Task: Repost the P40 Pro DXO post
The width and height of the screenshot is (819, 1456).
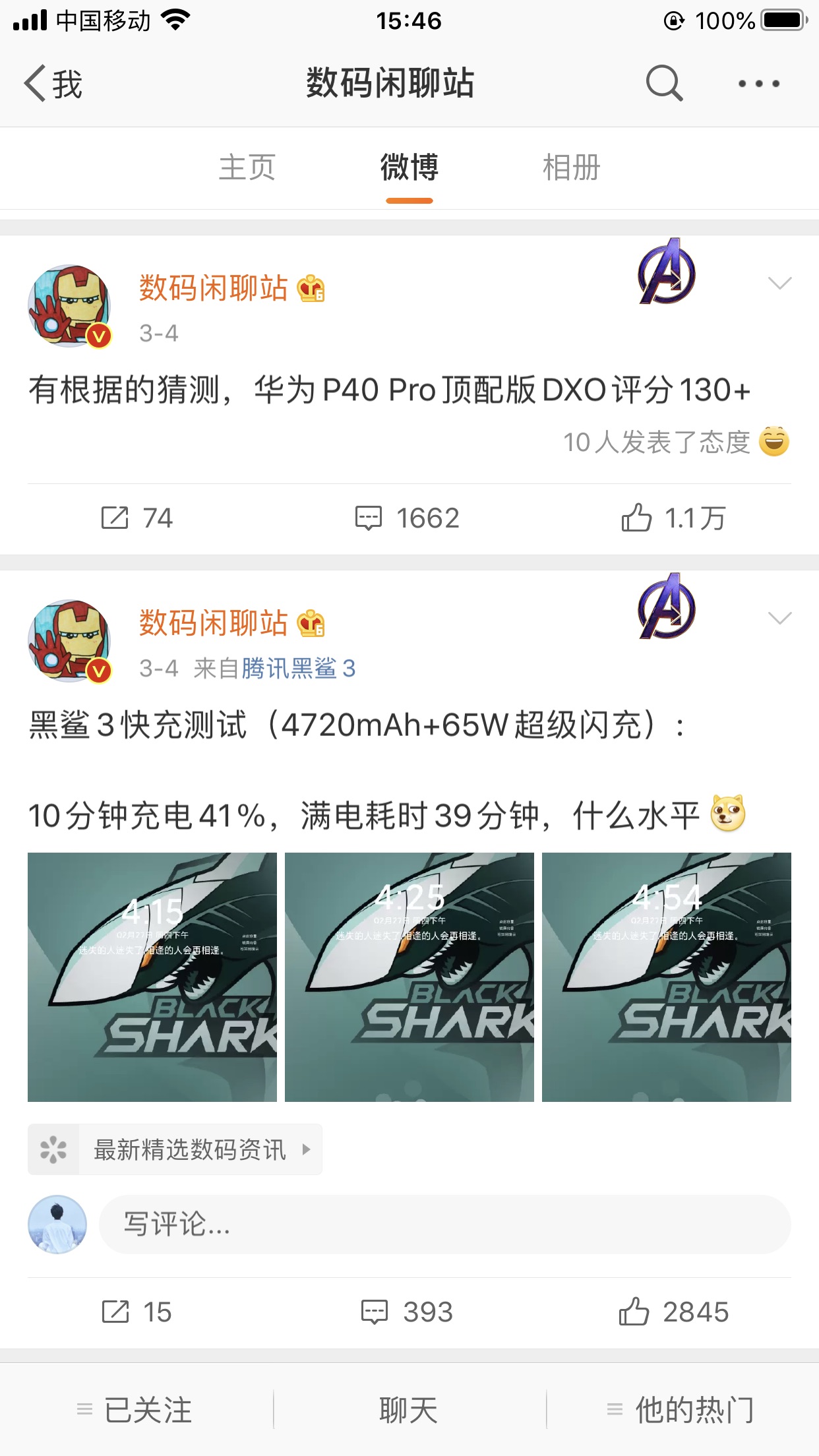Action: click(x=137, y=518)
